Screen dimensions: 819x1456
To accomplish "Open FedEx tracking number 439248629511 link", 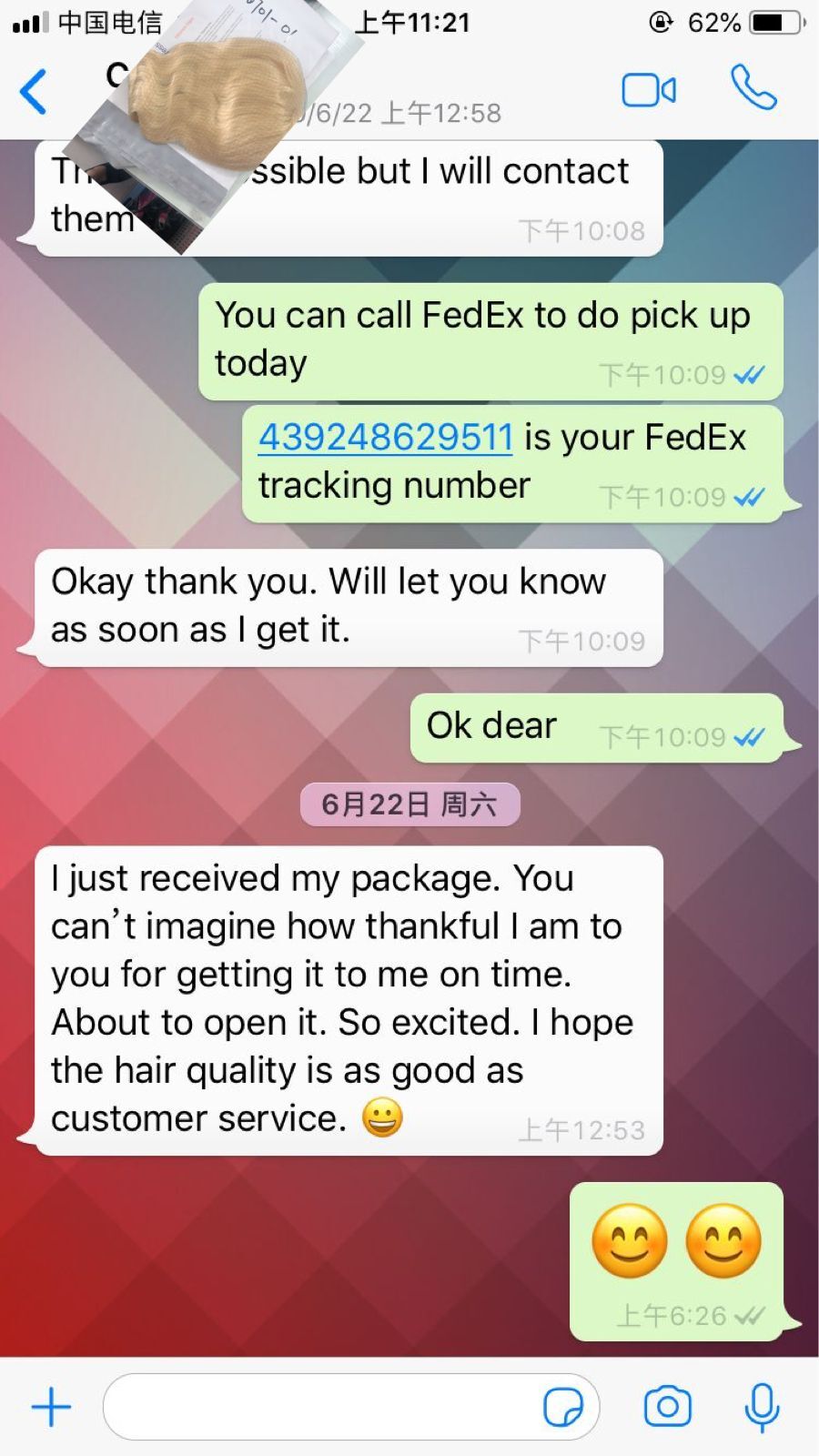I will click(x=386, y=438).
